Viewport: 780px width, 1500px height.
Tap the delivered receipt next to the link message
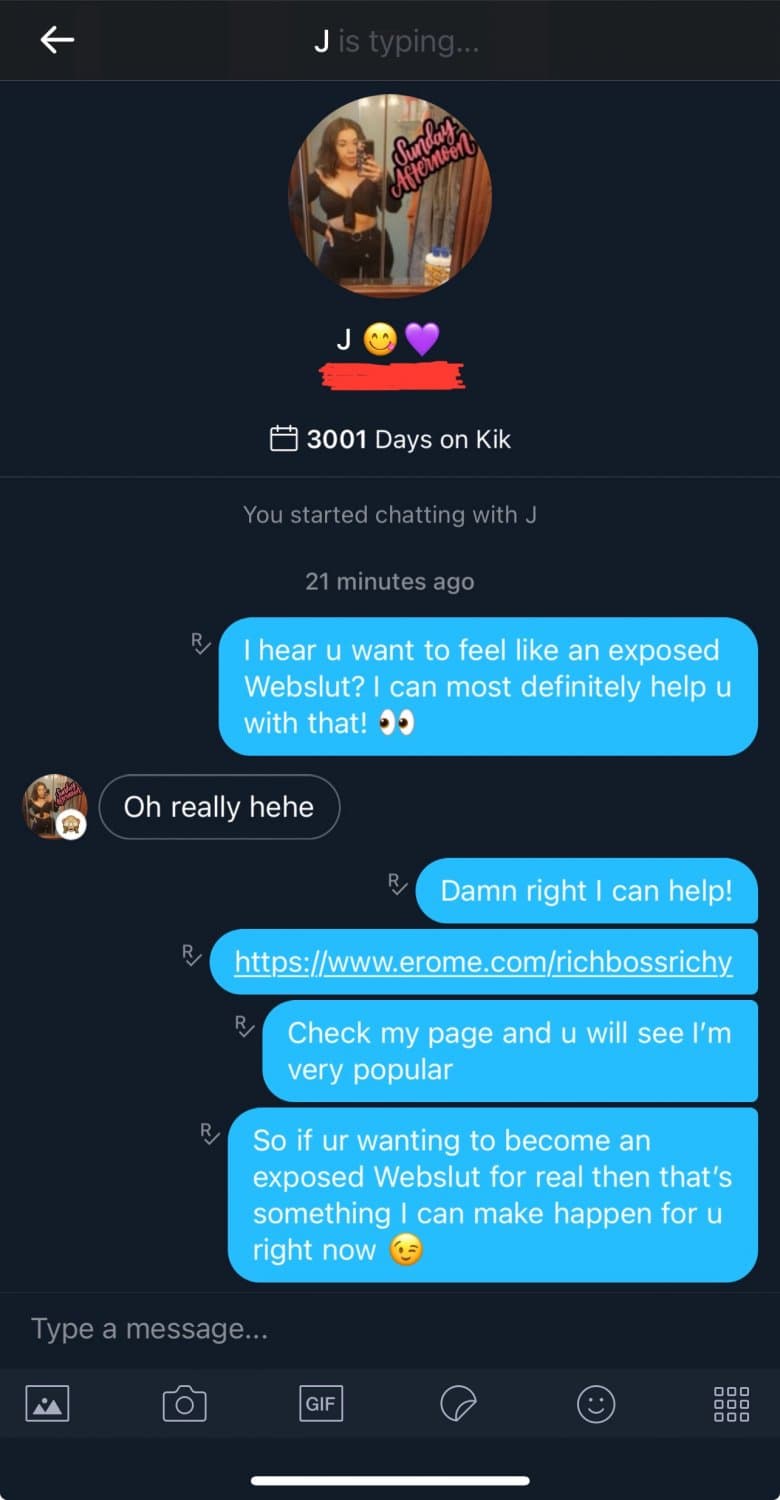[192, 956]
